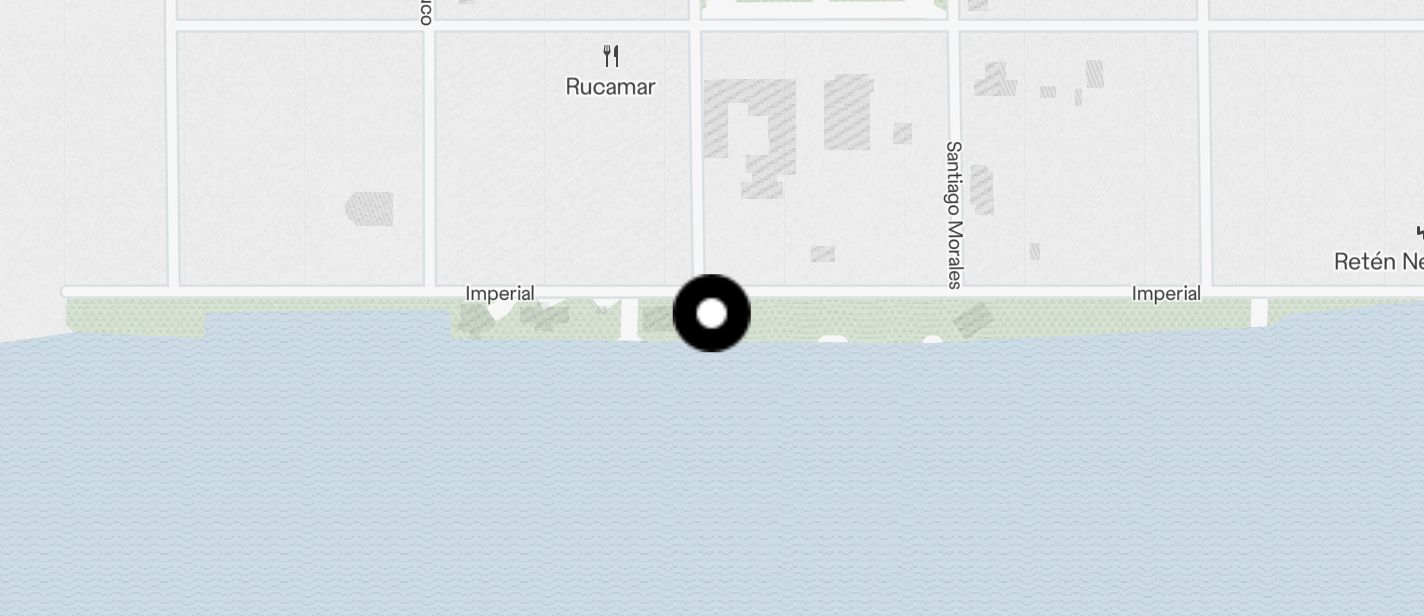Tap the Rucamar restaurant marker
The height and width of the screenshot is (616, 1424).
[611, 56]
